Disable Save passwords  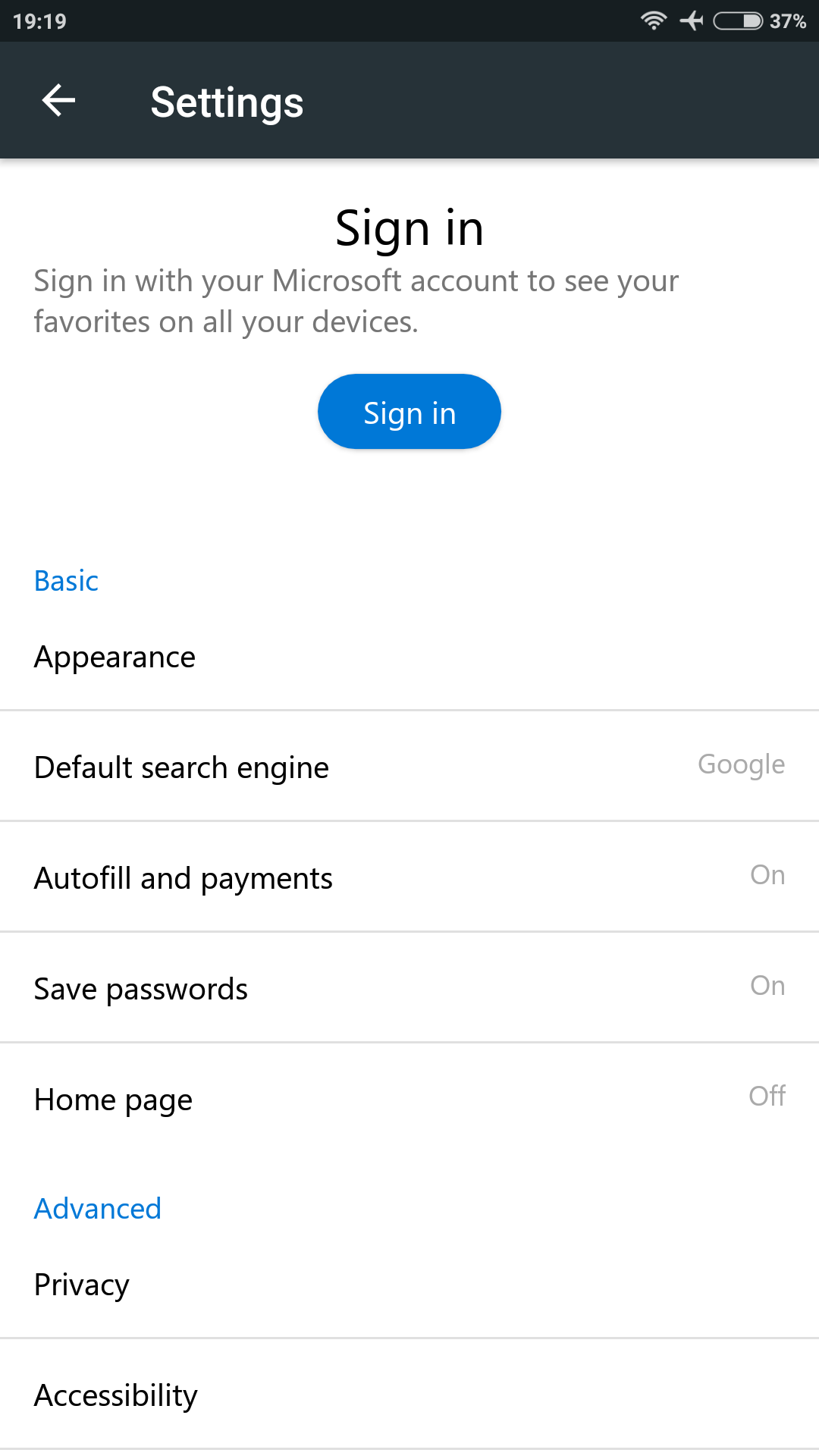[x=409, y=987]
